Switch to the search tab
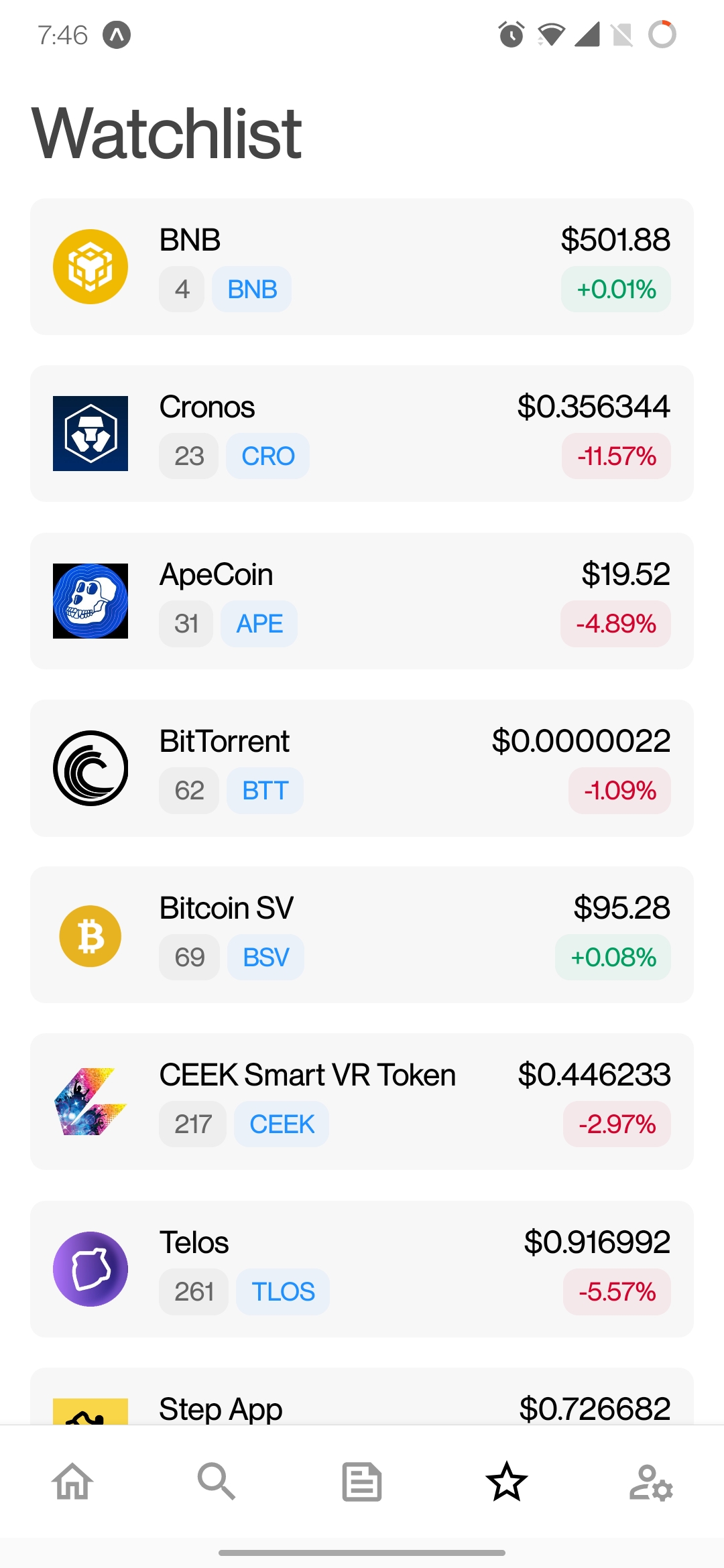Image resolution: width=724 pixels, height=1568 pixels. 217,1482
